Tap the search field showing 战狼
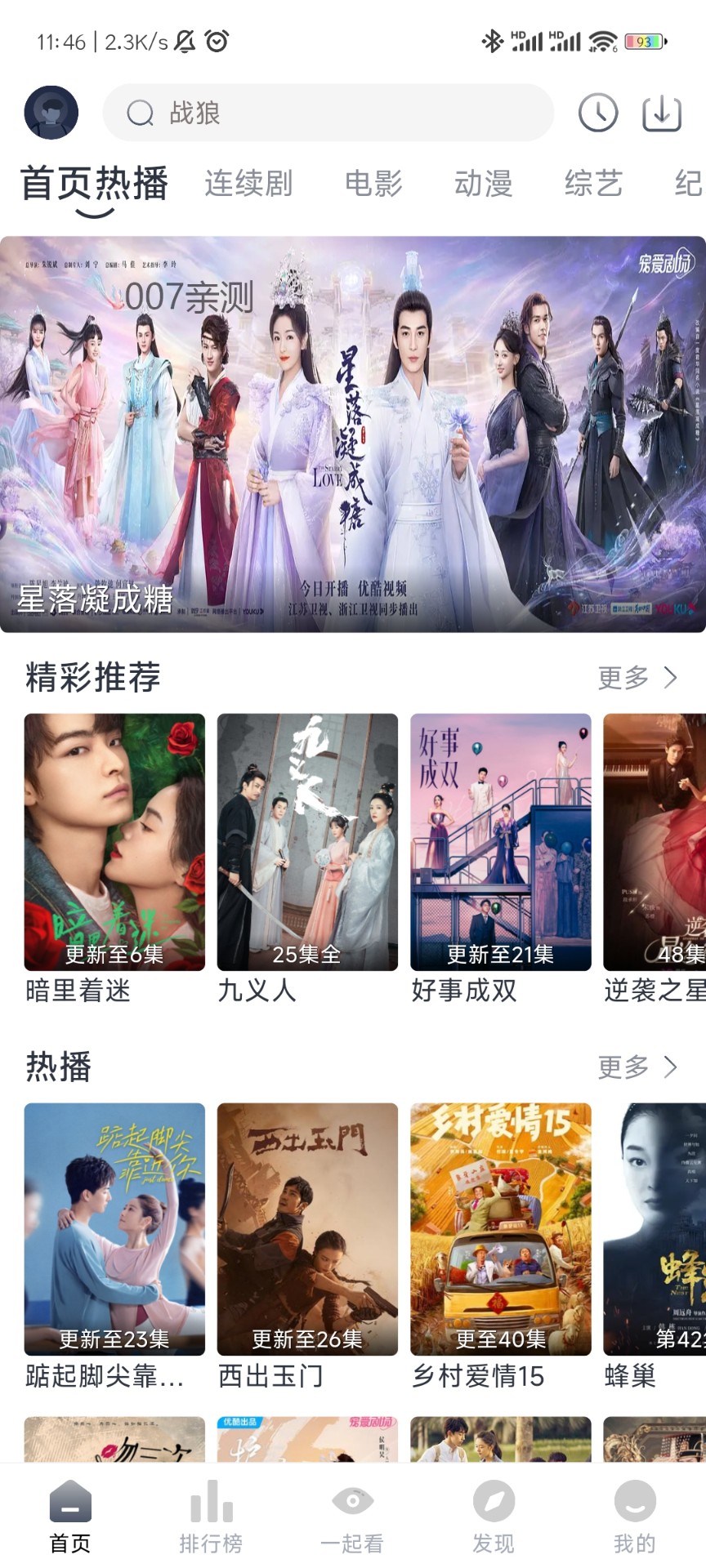This screenshot has width=706, height=1568. 327,114
